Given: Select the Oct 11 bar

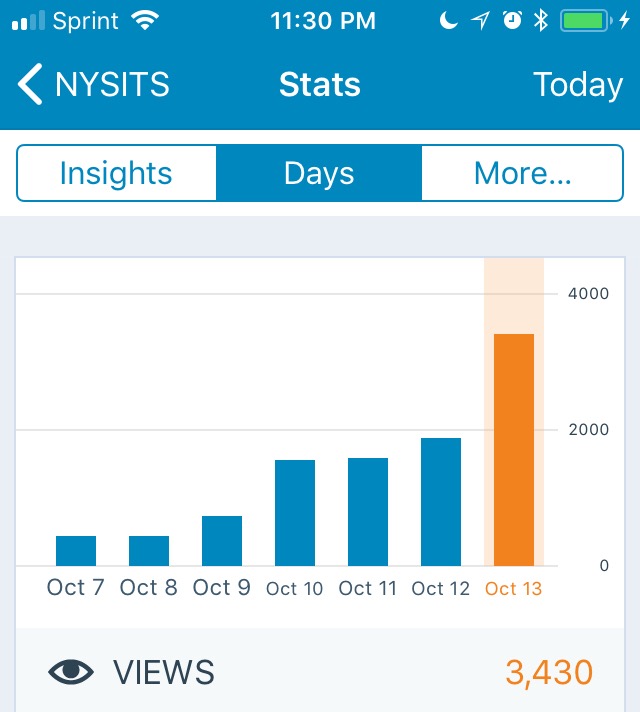Looking at the screenshot, I should point(368,512).
